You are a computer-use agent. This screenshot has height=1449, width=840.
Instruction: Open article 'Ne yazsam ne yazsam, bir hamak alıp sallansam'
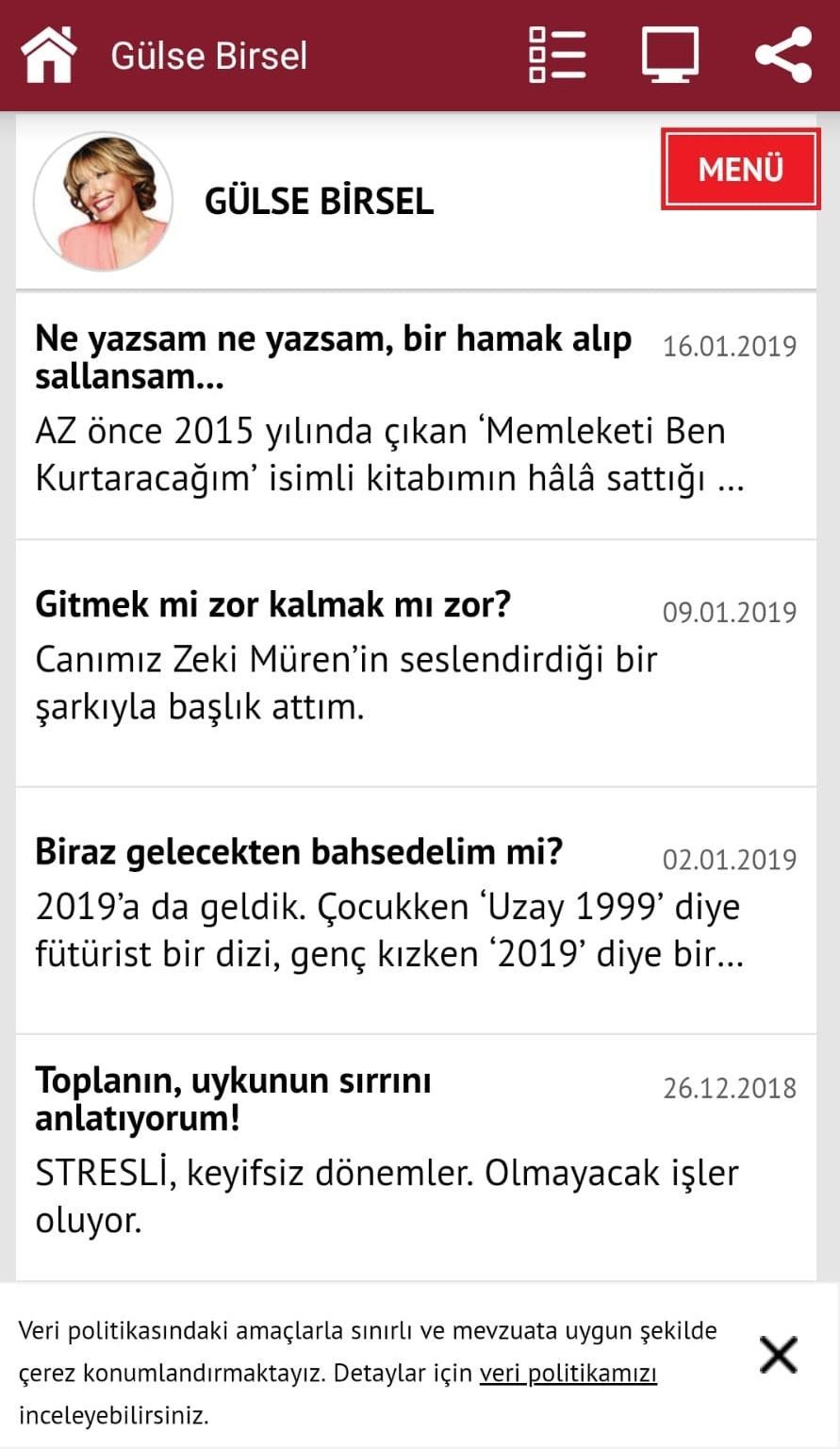(x=416, y=416)
